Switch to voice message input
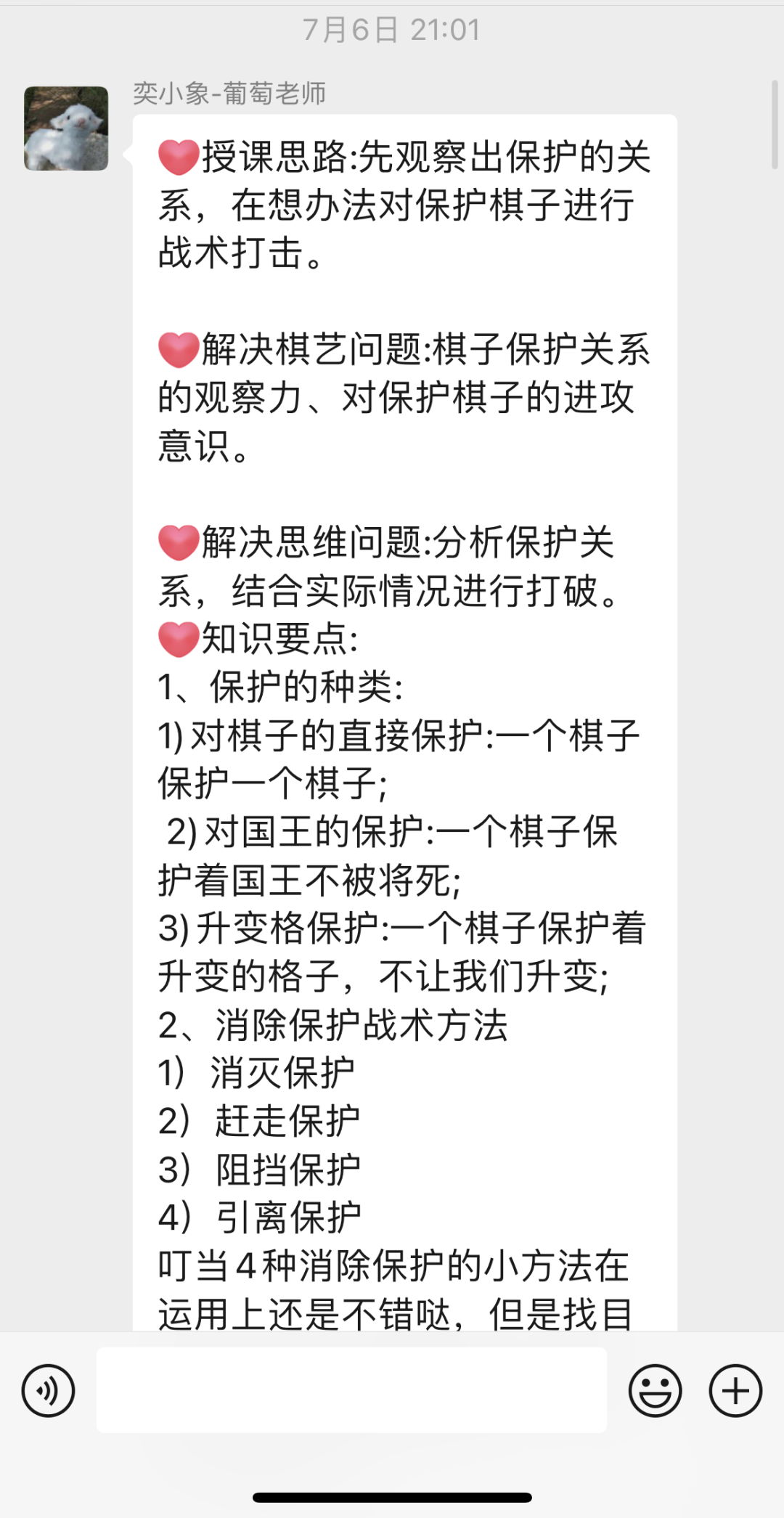This screenshot has width=784, height=1518. click(48, 1390)
